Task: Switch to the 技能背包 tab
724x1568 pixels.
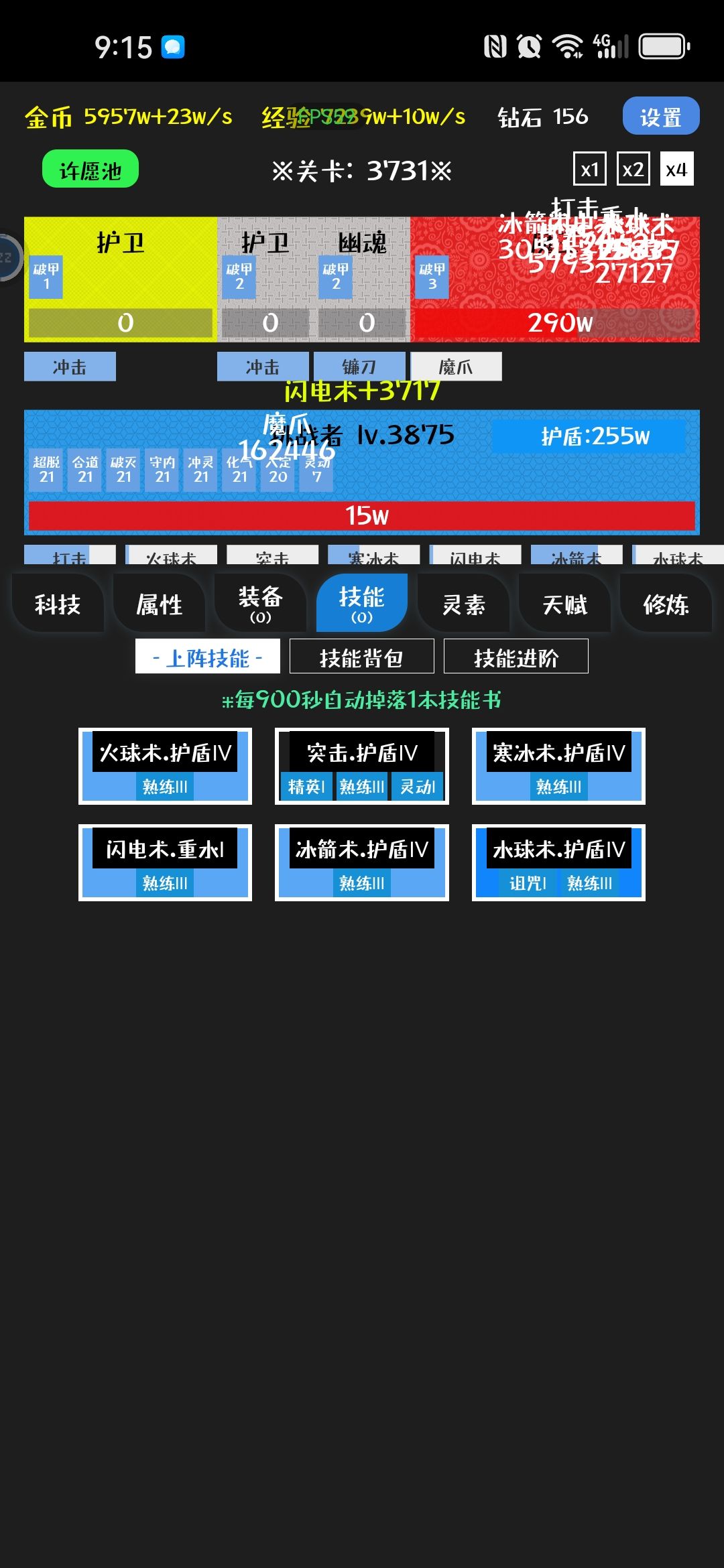Action: click(362, 657)
